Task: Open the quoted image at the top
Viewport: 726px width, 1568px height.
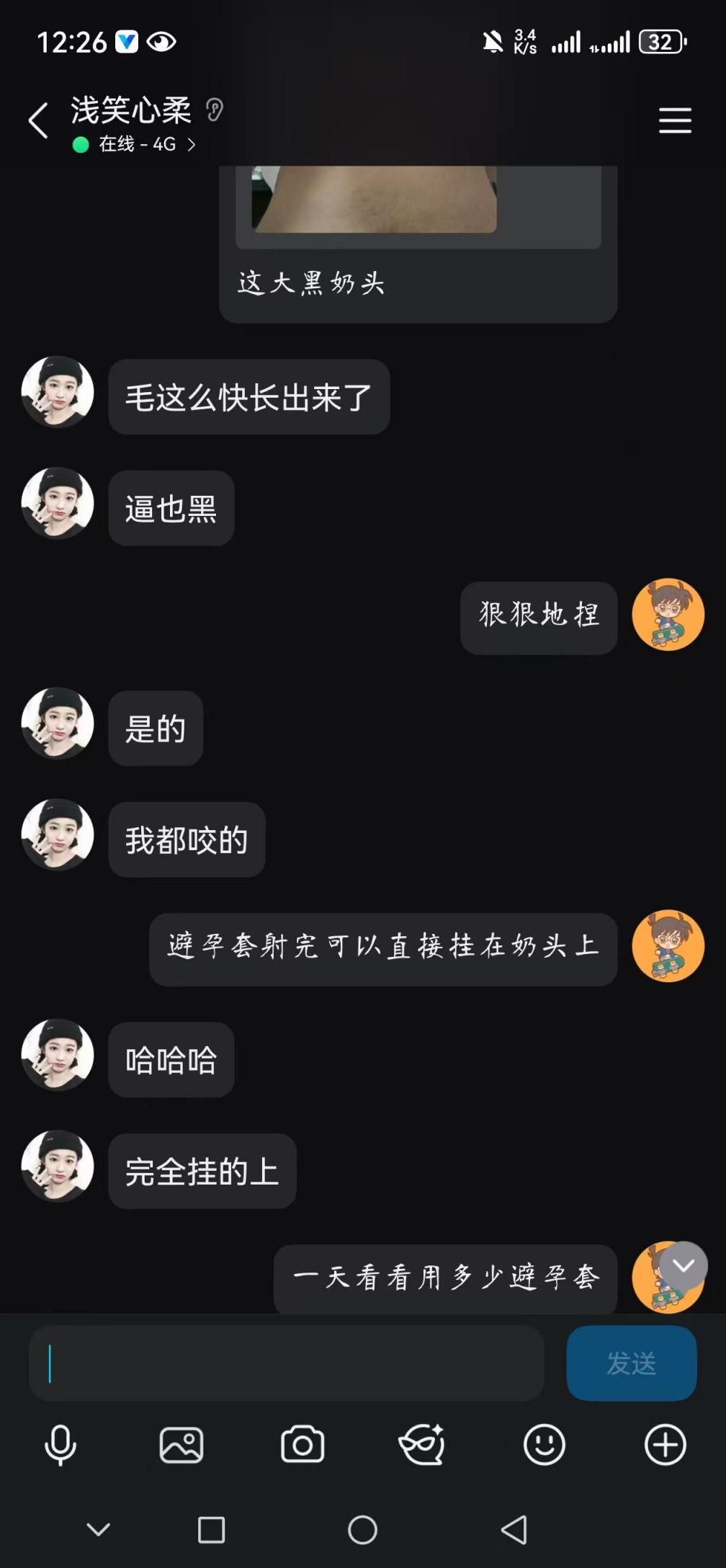Action: (375, 200)
